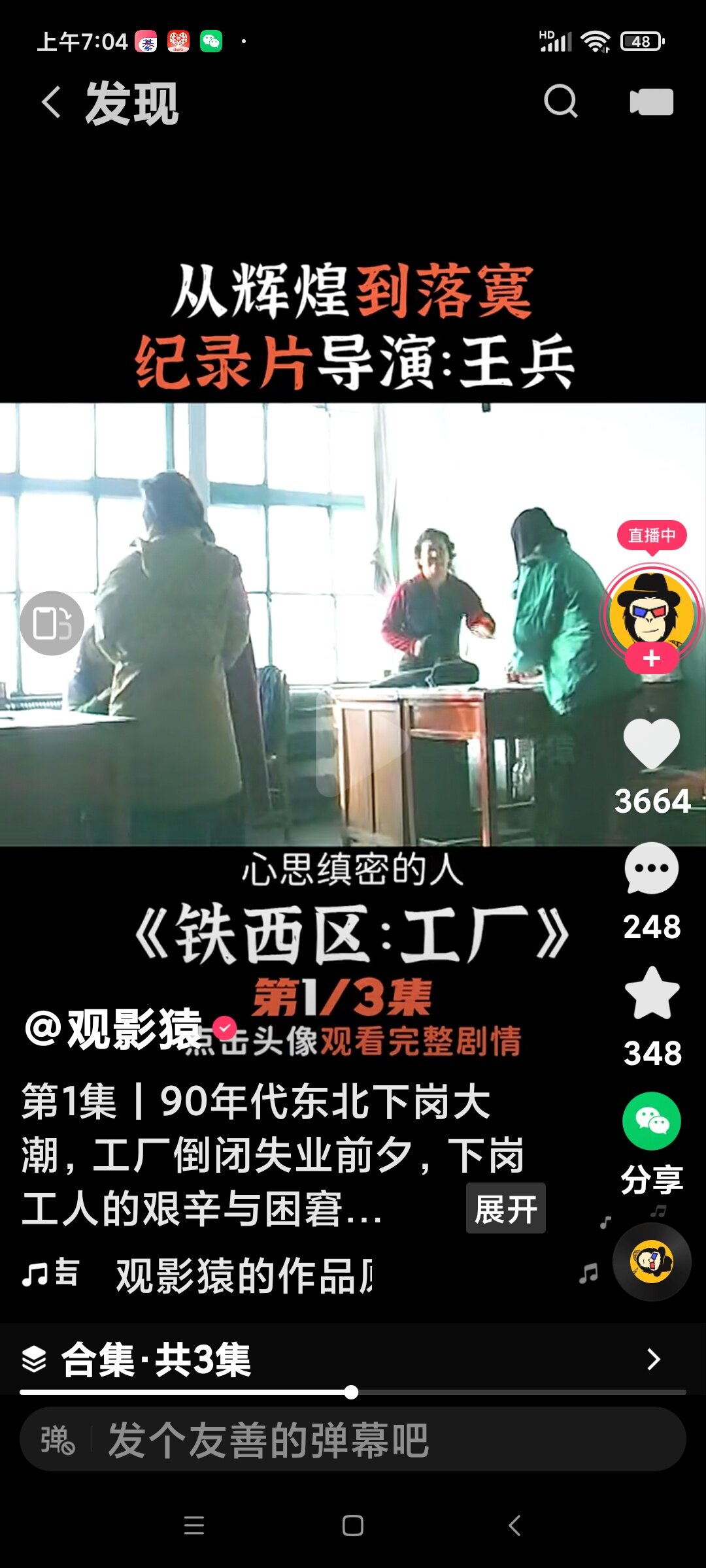Like the video with the heart icon
Viewport: 706px width, 1568px height.
coord(652,743)
